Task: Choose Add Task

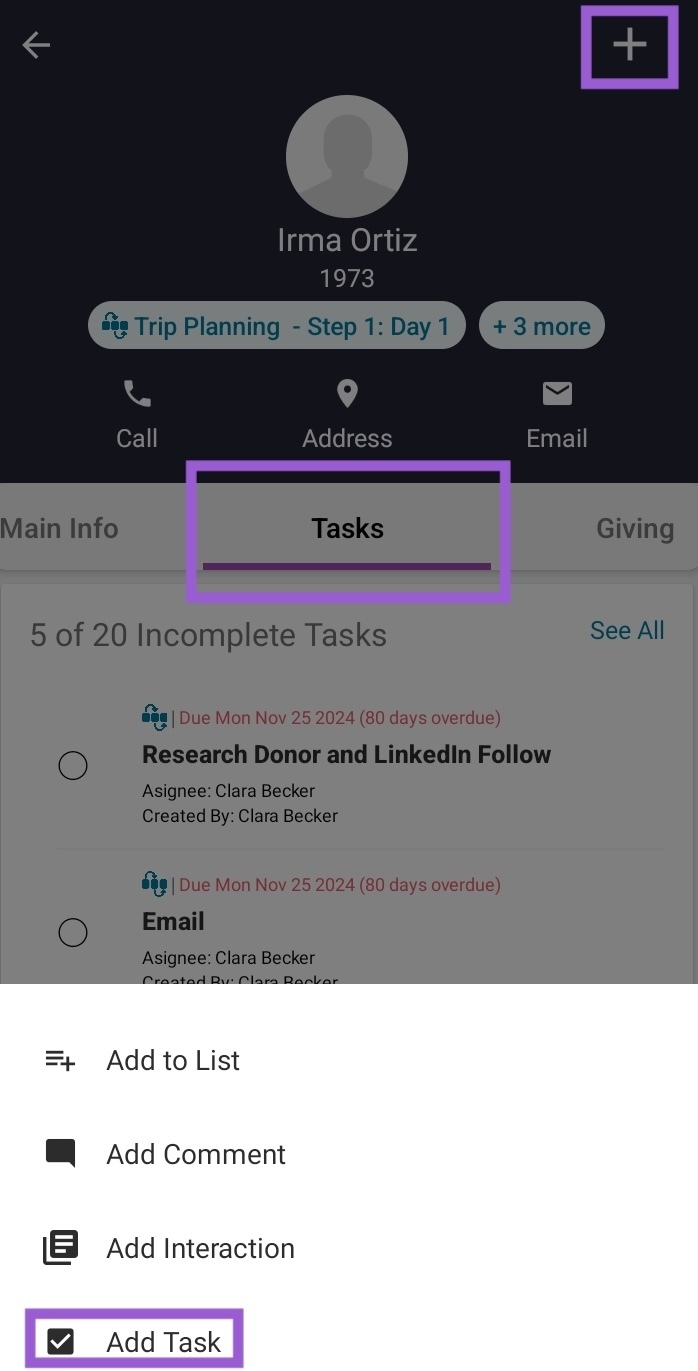Action: point(163,1342)
